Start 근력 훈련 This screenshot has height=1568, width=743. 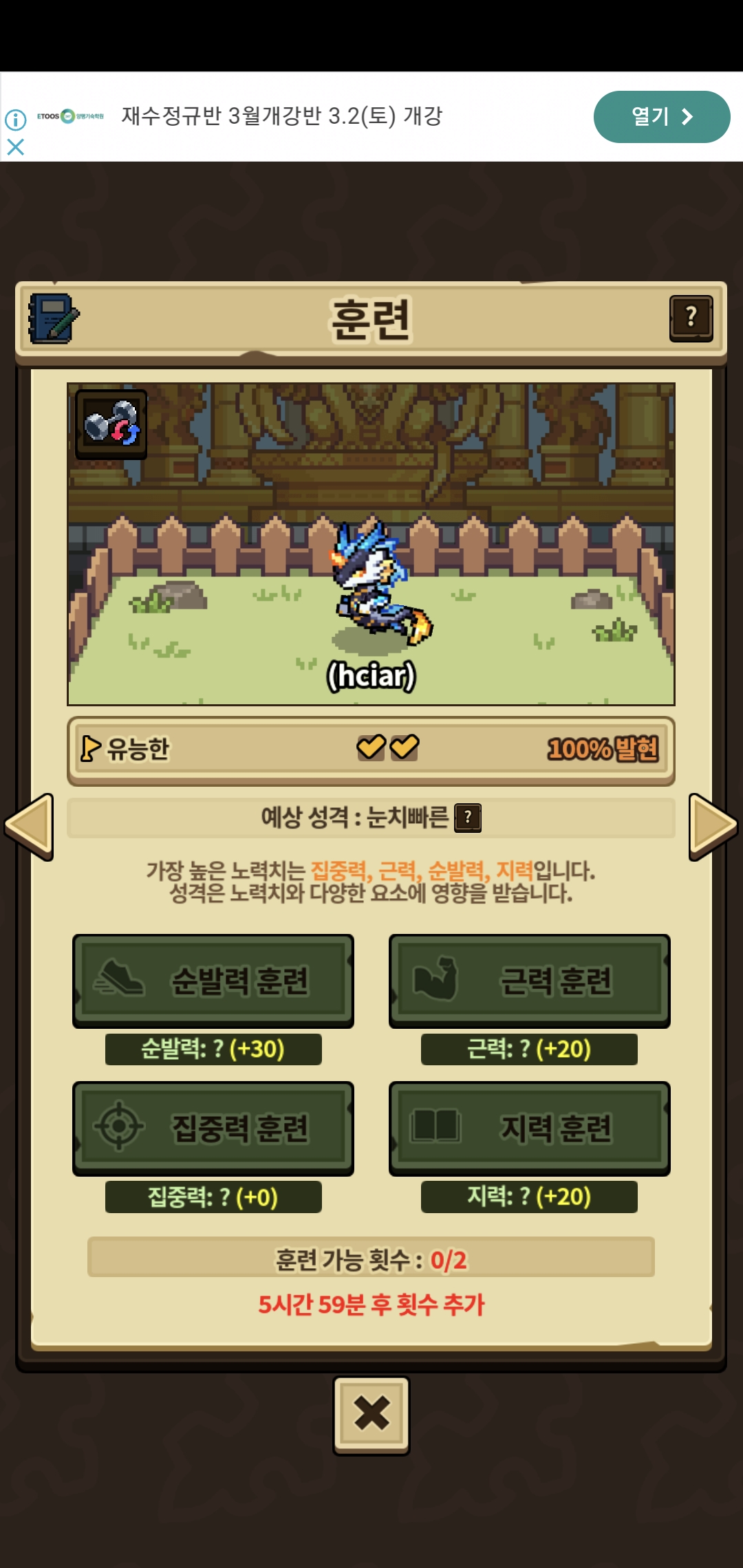click(529, 981)
